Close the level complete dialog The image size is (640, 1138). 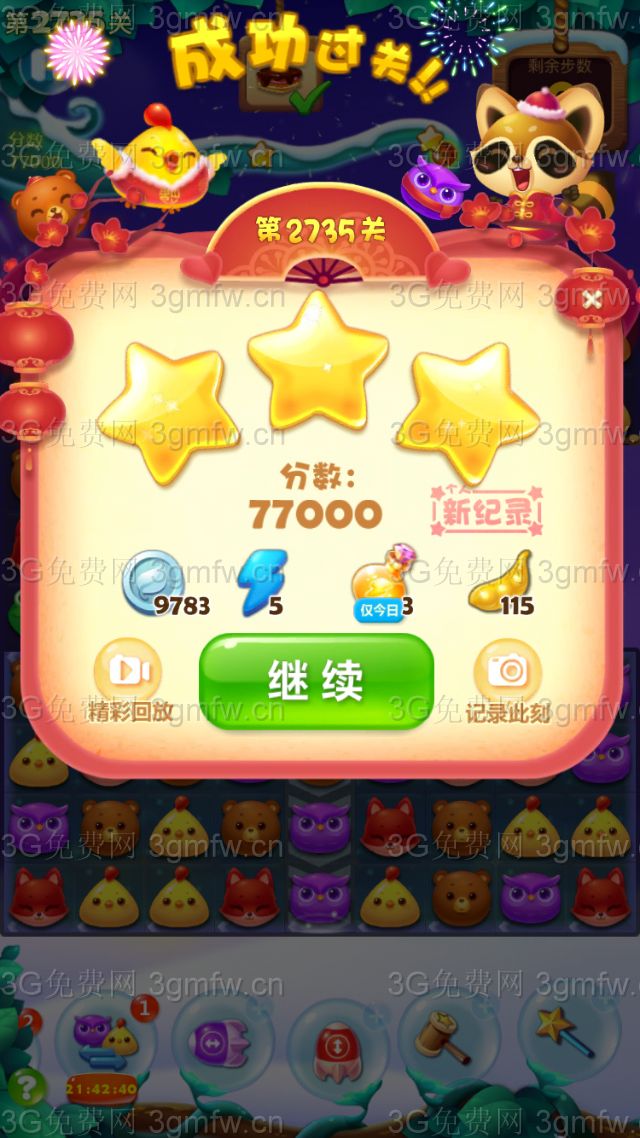[x=592, y=298]
